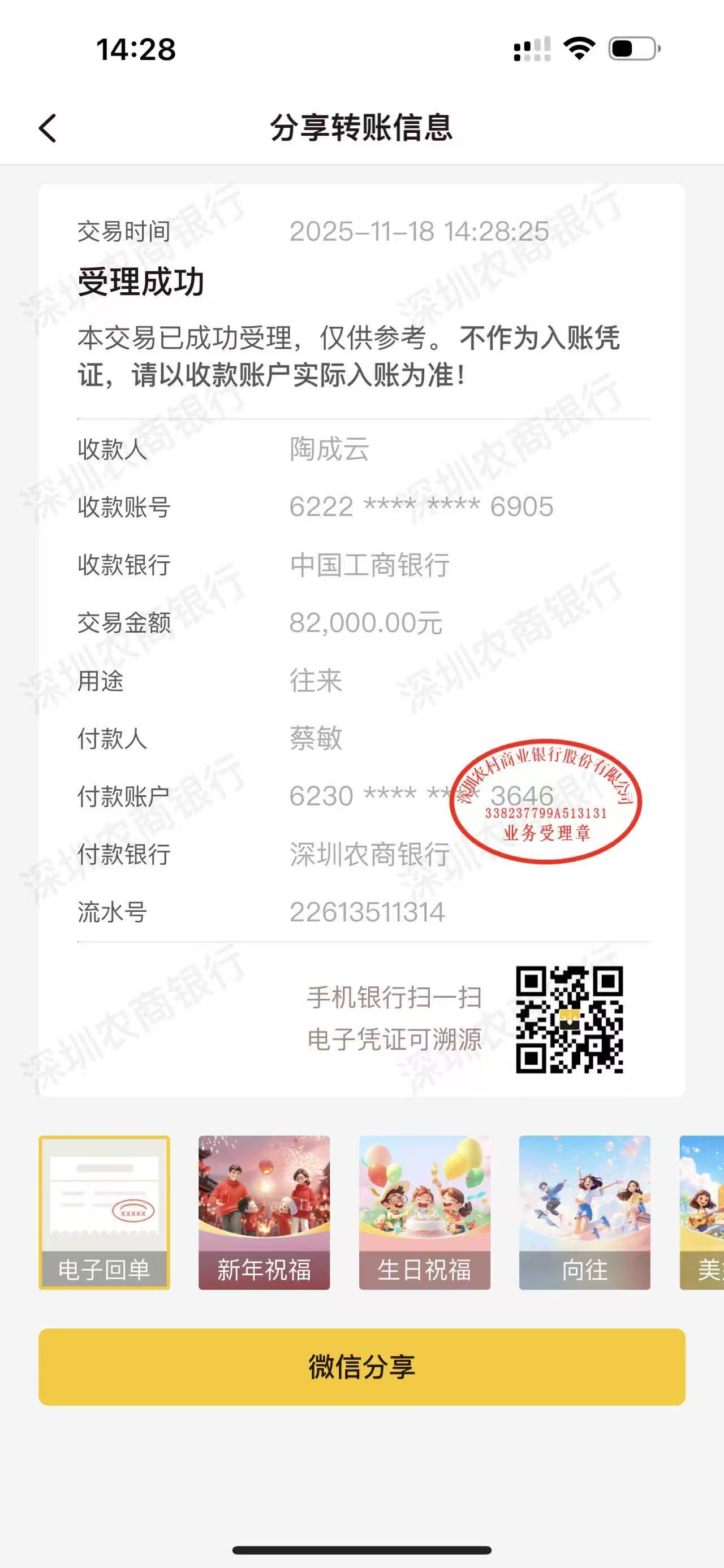The width and height of the screenshot is (724, 1568).
Task: Go back from the transfer sharing page
Action: tap(48, 128)
